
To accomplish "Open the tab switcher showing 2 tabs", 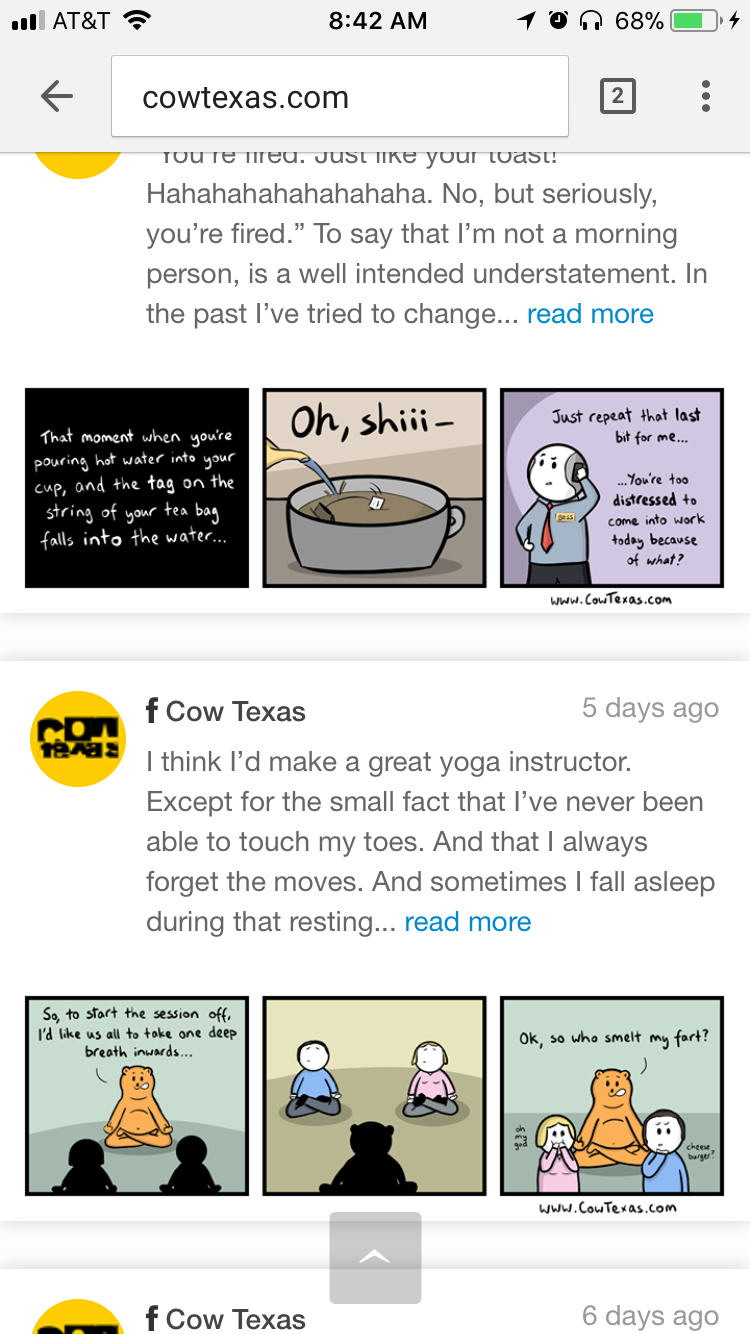I will coord(617,96).
